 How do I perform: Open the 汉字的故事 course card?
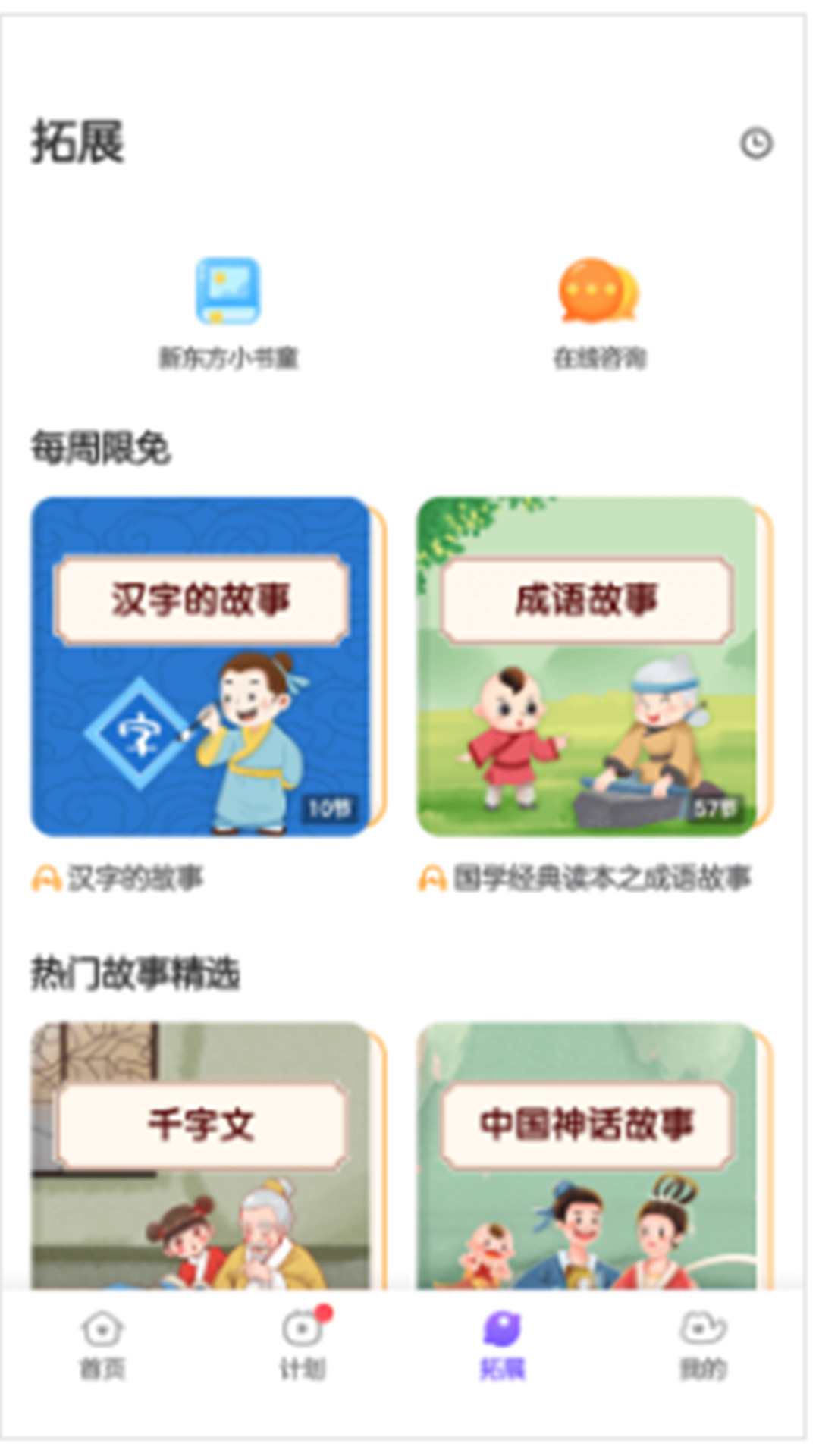tap(201, 667)
